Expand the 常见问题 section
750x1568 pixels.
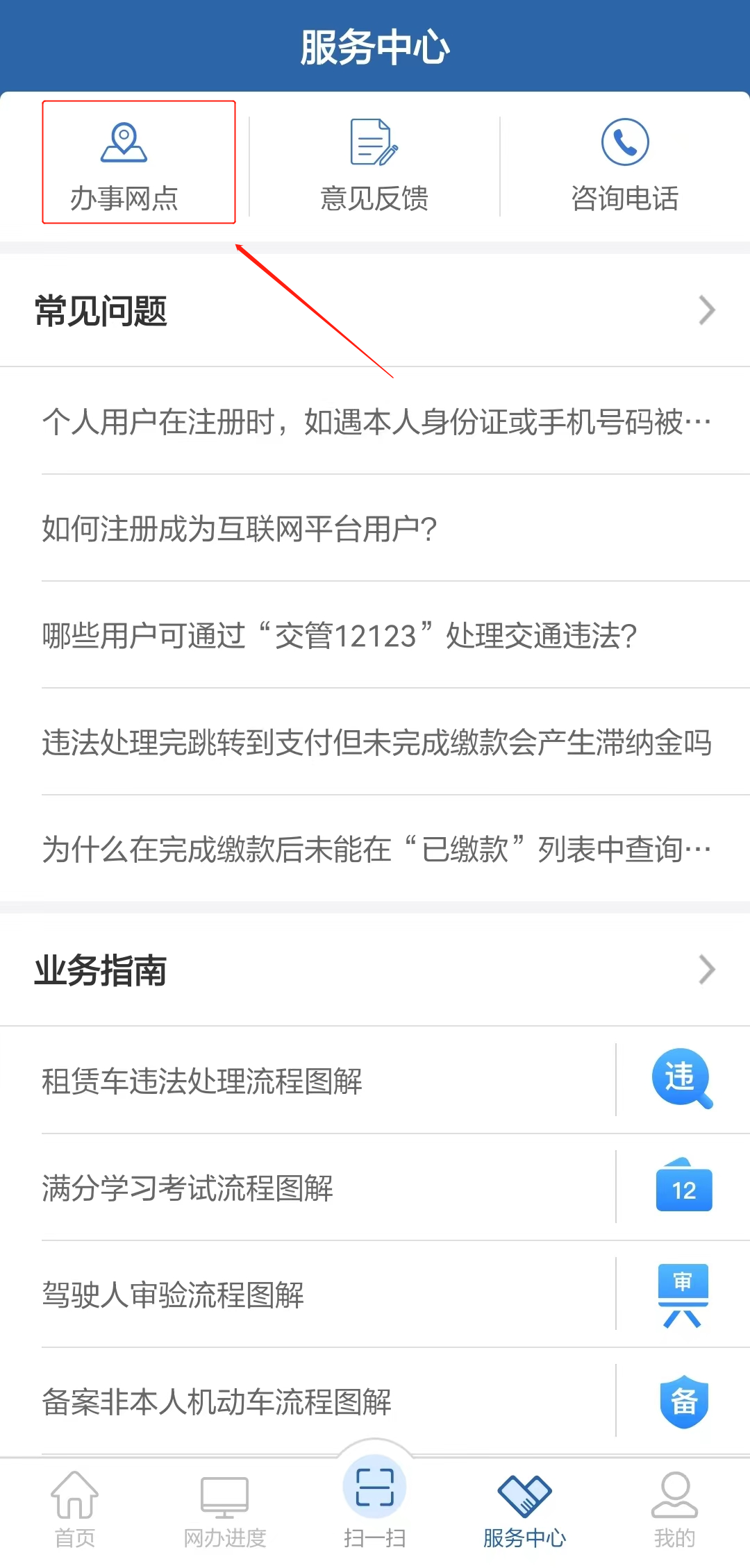(x=706, y=310)
